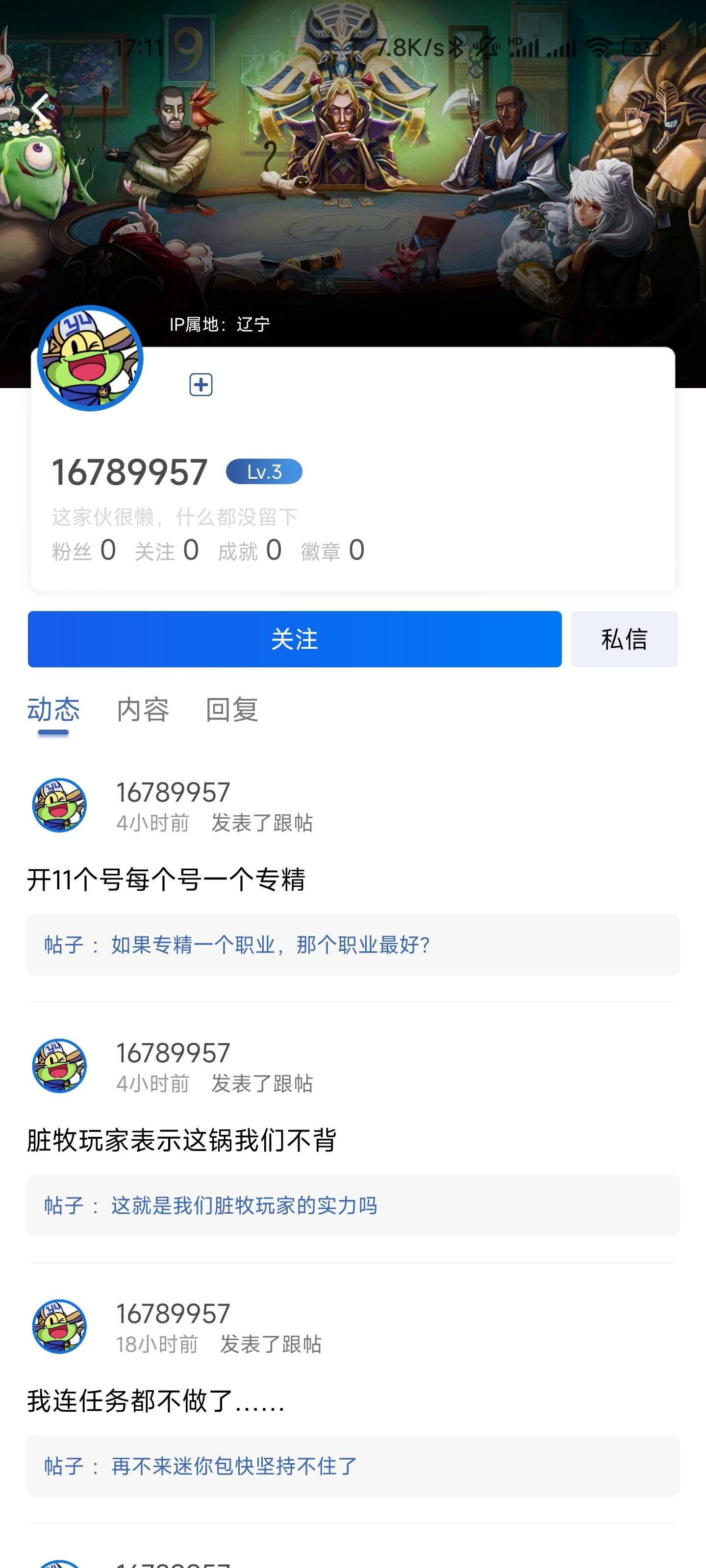View the 粉丝 followers count
This screenshot has width=706, height=1568.
[x=84, y=550]
